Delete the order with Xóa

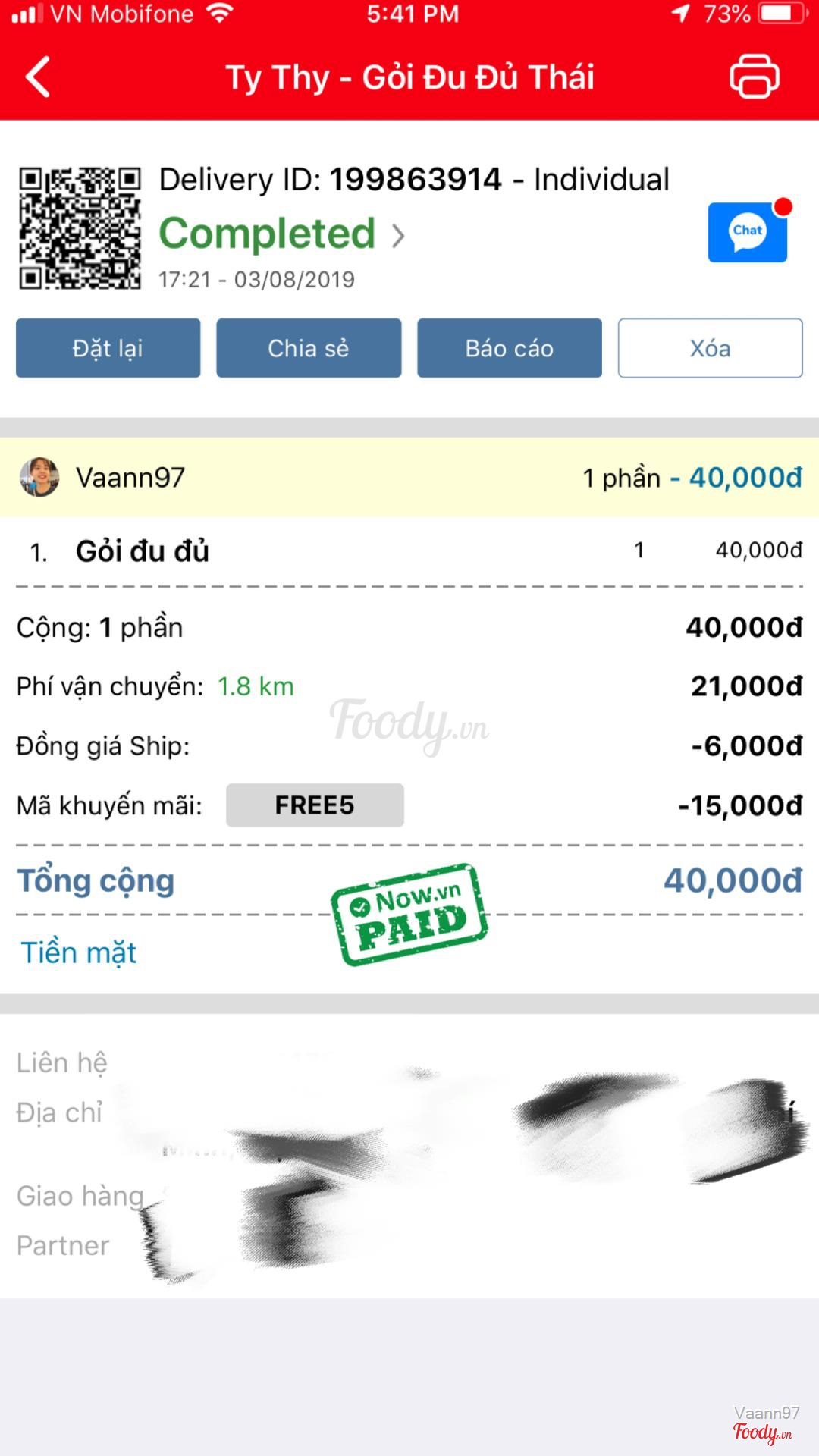[710, 348]
